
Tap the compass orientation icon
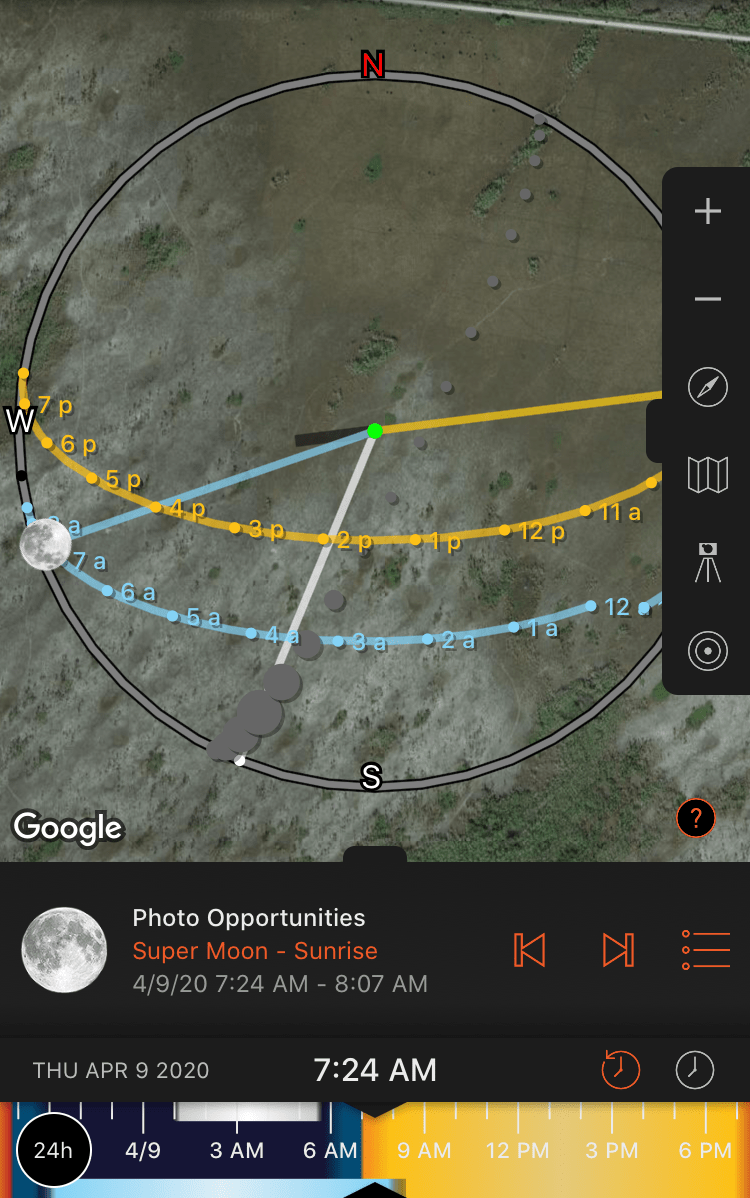pyautogui.click(x=707, y=387)
